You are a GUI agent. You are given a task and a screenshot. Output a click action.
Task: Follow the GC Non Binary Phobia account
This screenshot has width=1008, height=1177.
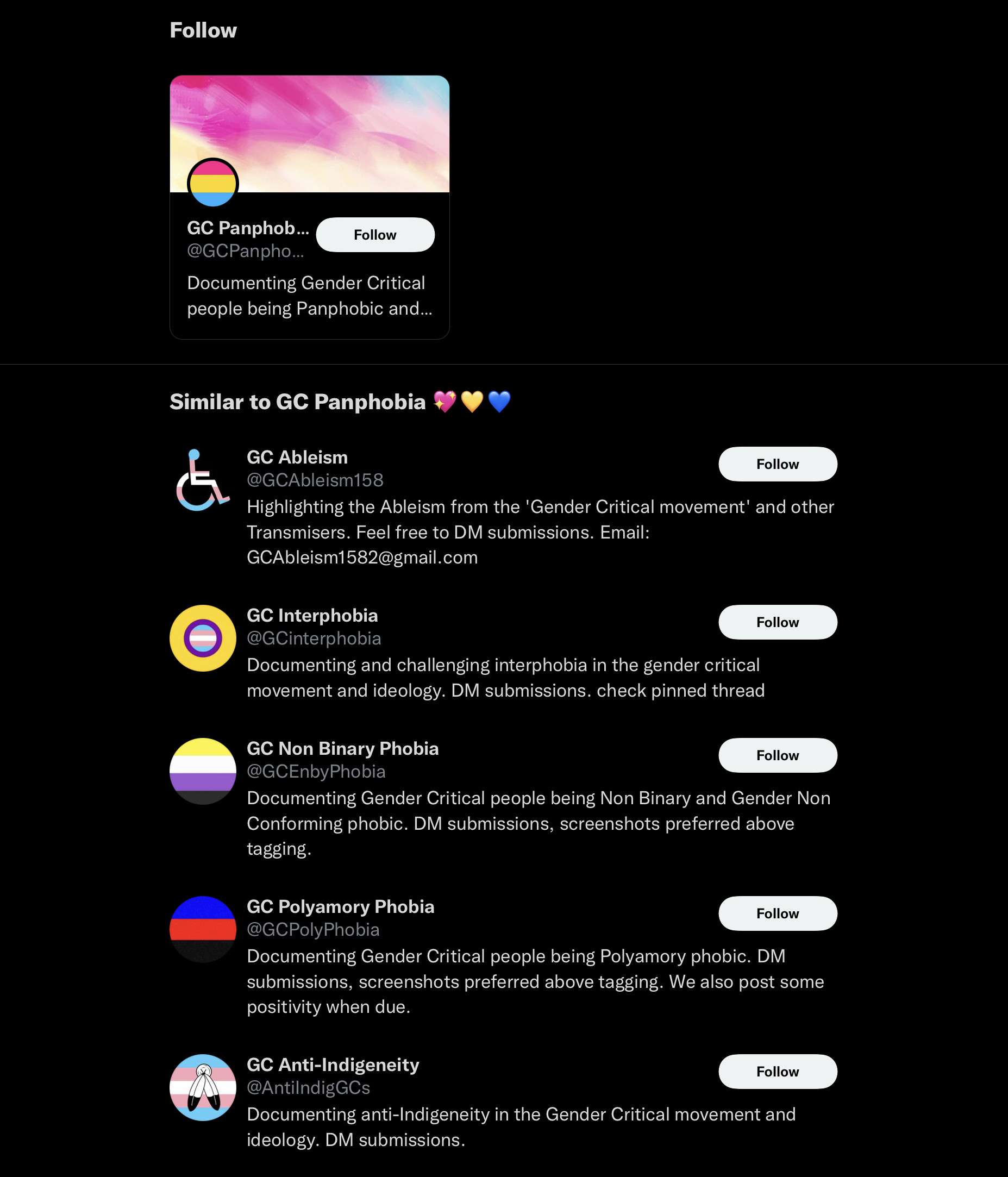click(777, 755)
